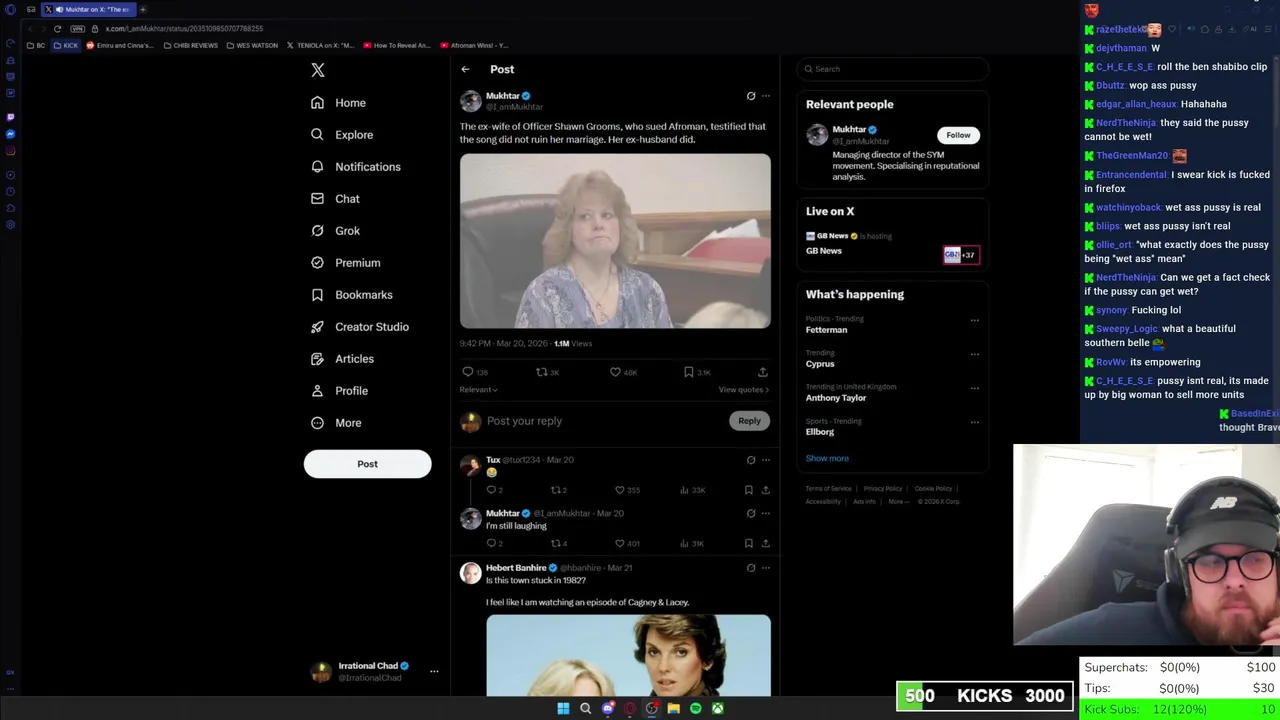Share Mukhtar's main post

tap(762, 372)
